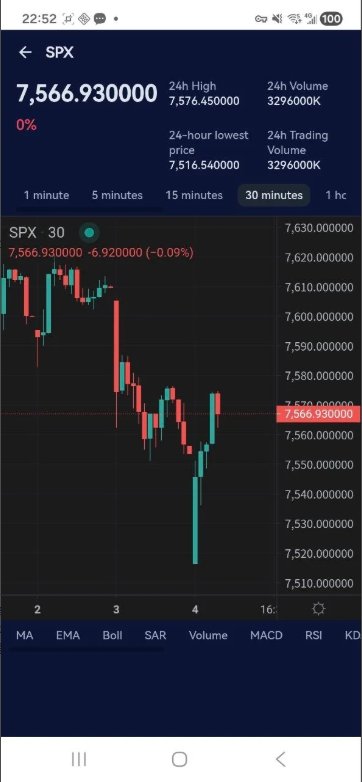Choose the 15 minutes interval
The image size is (362, 782).
[x=194, y=195]
